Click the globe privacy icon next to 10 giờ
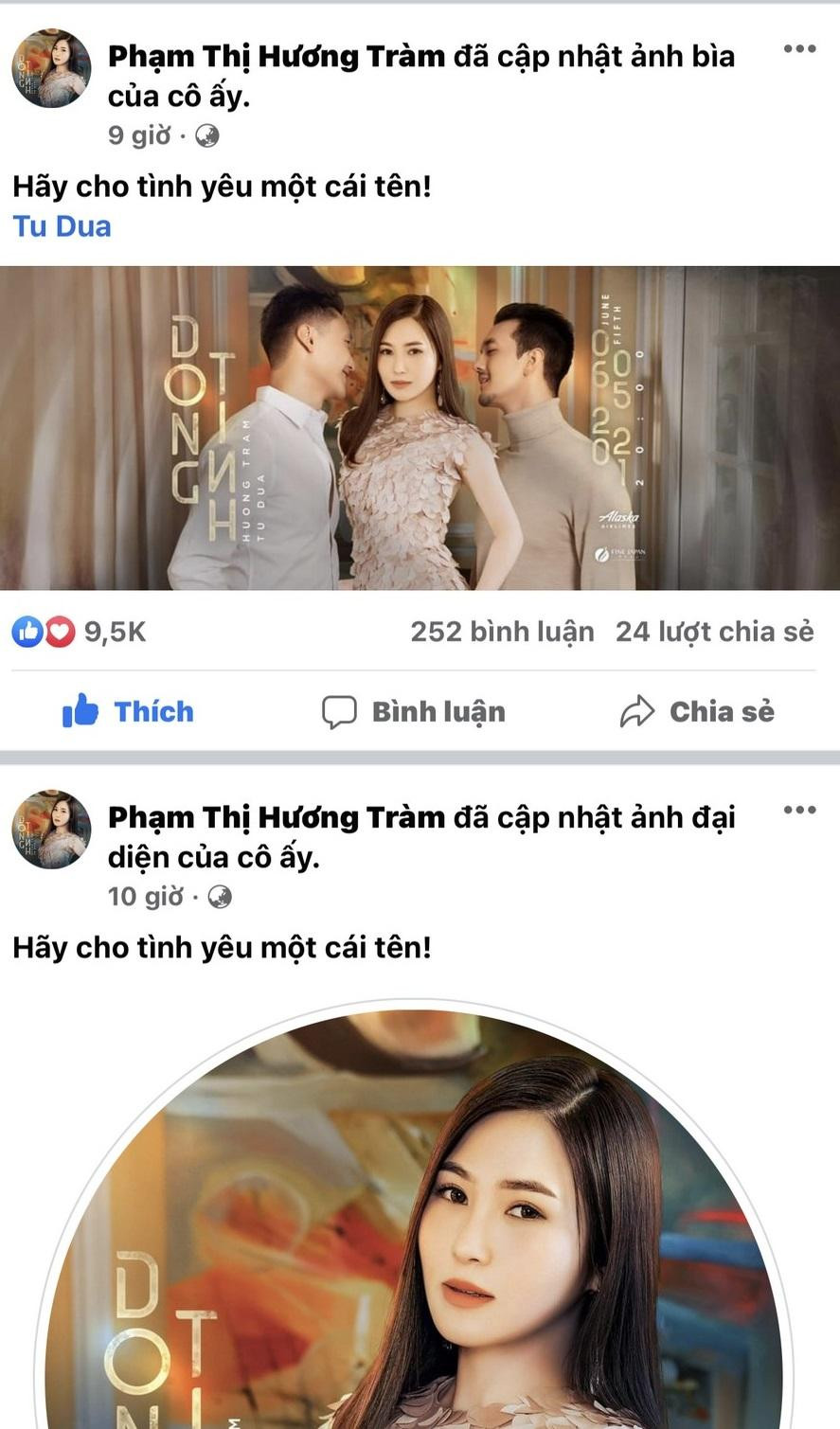Screen dimensions: 840x1429 click(x=222, y=898)
